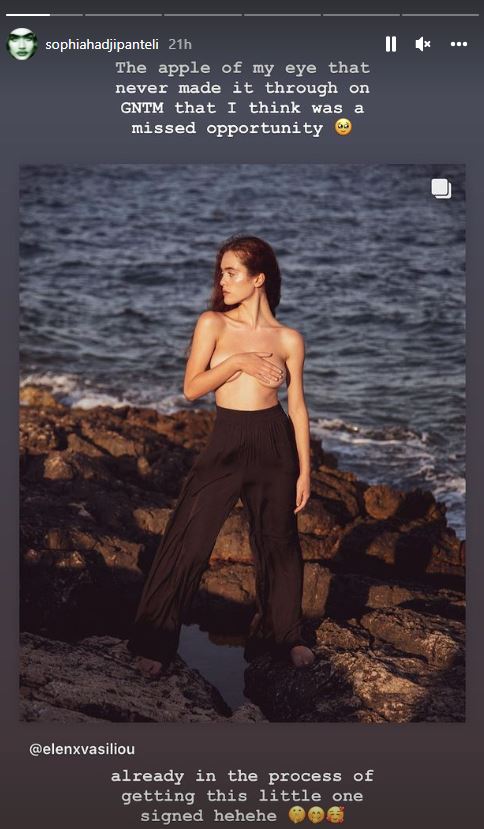Pause the story playback
Image resolution: width=484 pixels, height=829 pixels.
391,44
